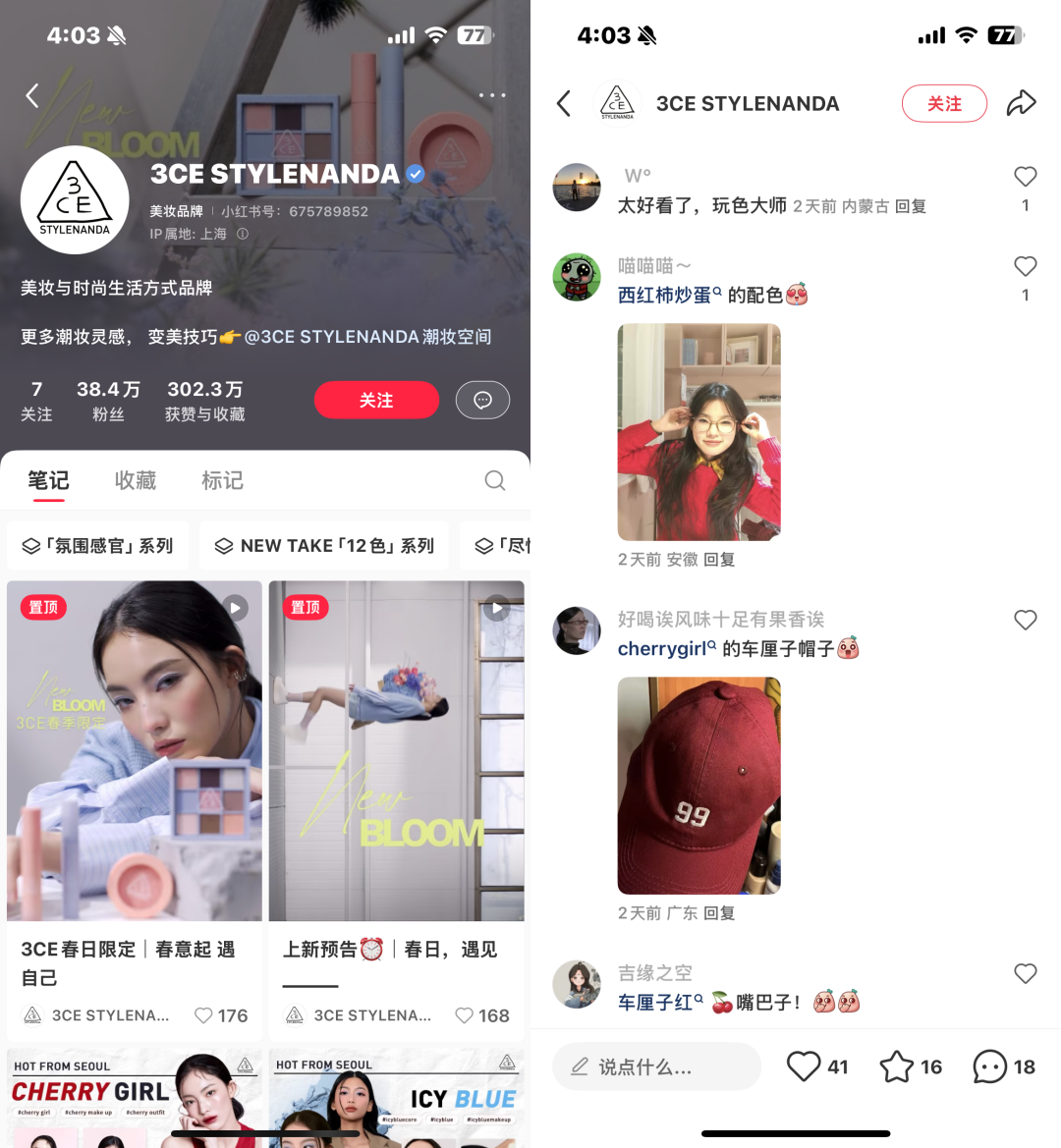Share this post using the arrow icon
This screenshot has height=1148, width=1061.
coord(1022,103)
